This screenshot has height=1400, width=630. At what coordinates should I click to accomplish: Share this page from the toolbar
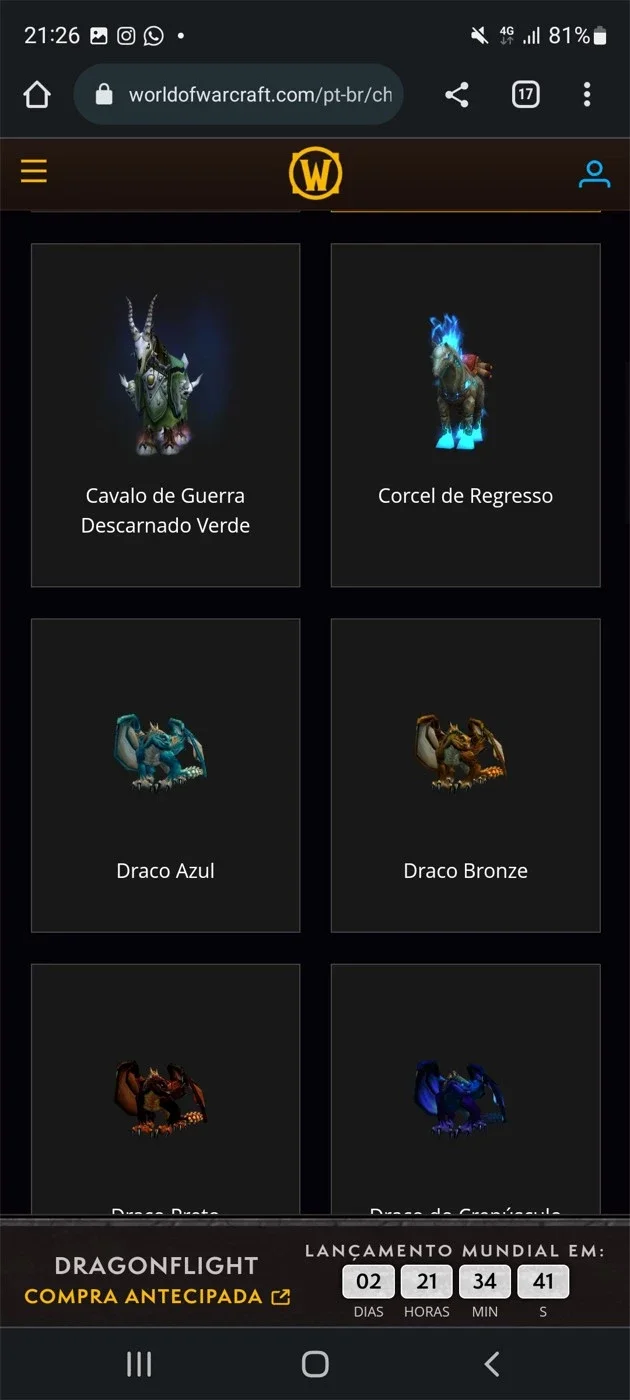click(457, 95)
